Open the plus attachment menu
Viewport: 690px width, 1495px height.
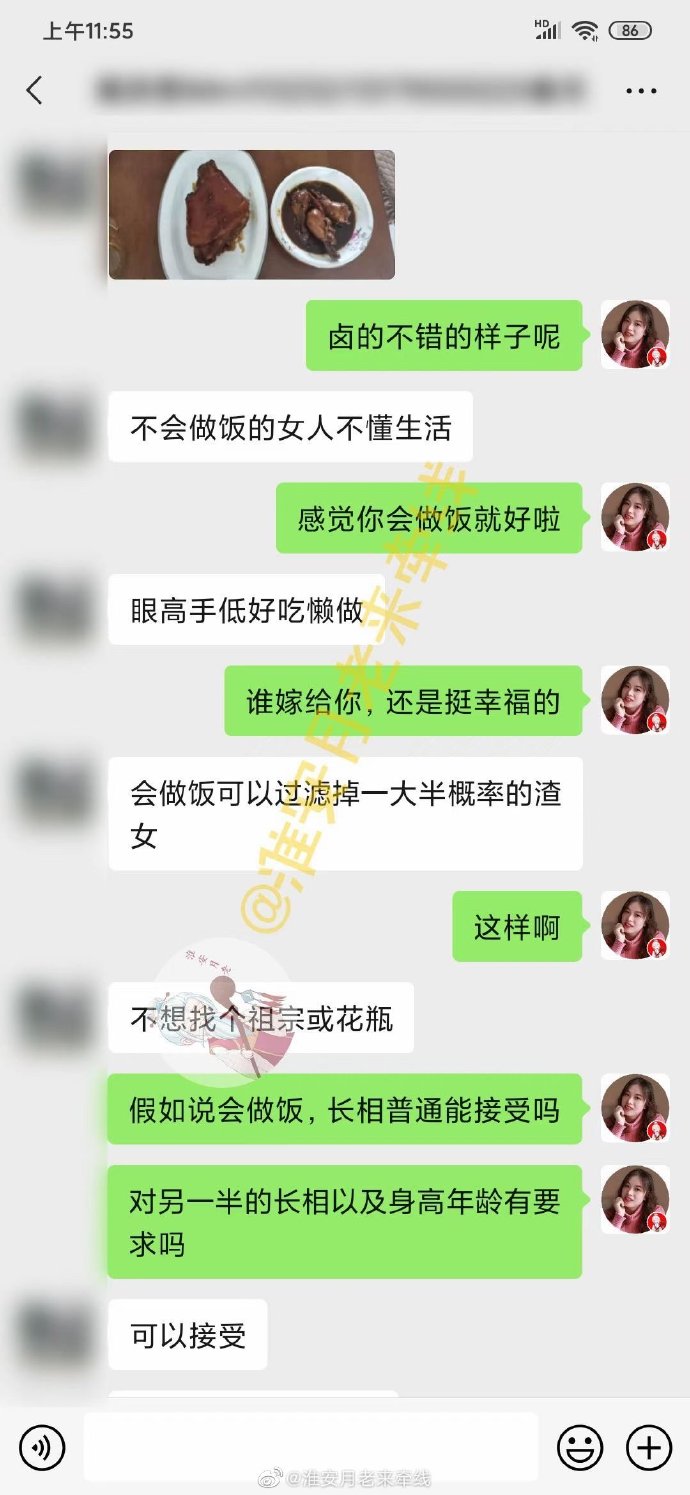[648, 1447]
